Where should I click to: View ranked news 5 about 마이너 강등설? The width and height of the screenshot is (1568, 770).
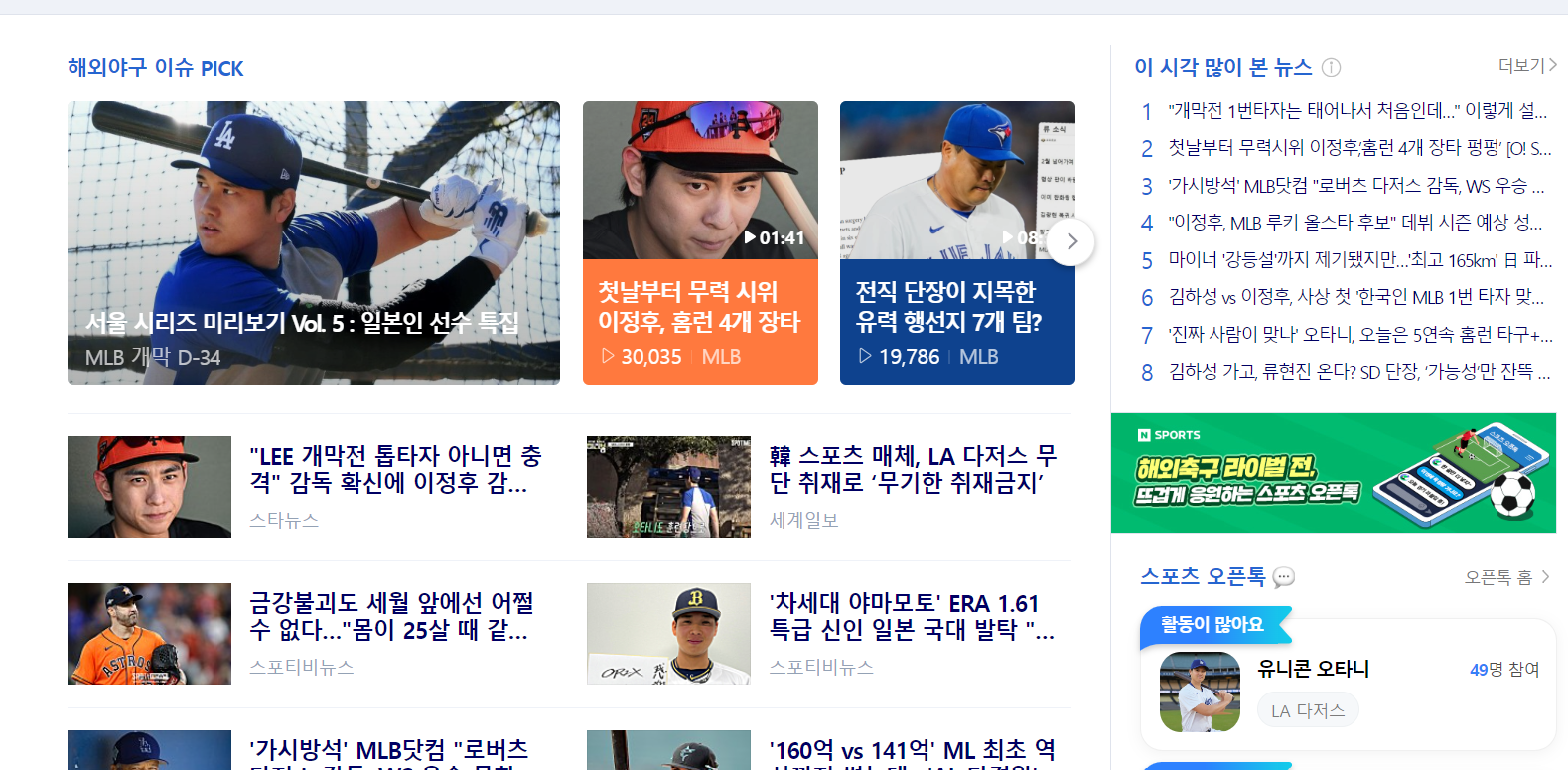[x=1358, y=260]
